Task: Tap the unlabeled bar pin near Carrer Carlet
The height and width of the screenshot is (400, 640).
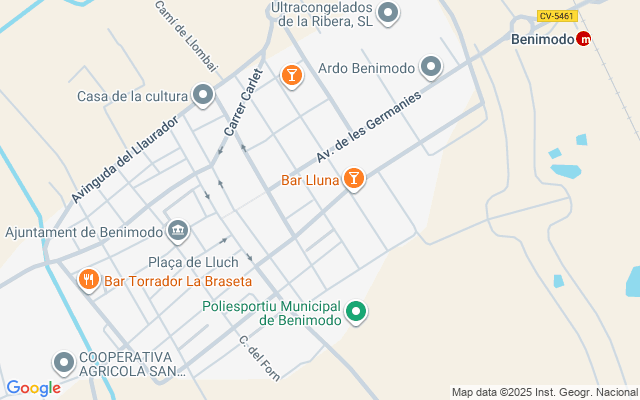Action: point(291,75)
